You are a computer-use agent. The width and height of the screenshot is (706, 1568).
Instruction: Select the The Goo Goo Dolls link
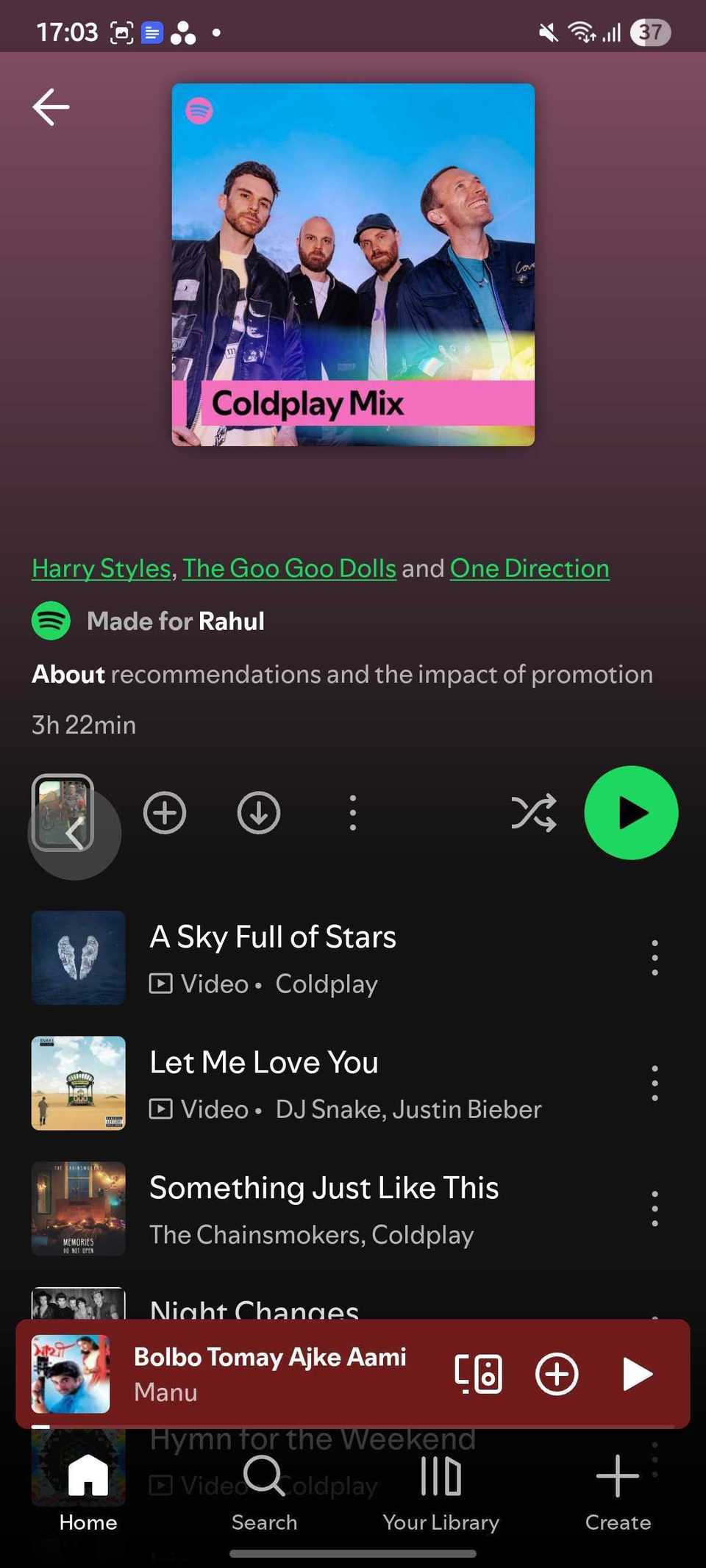click(x=289, y=568)
